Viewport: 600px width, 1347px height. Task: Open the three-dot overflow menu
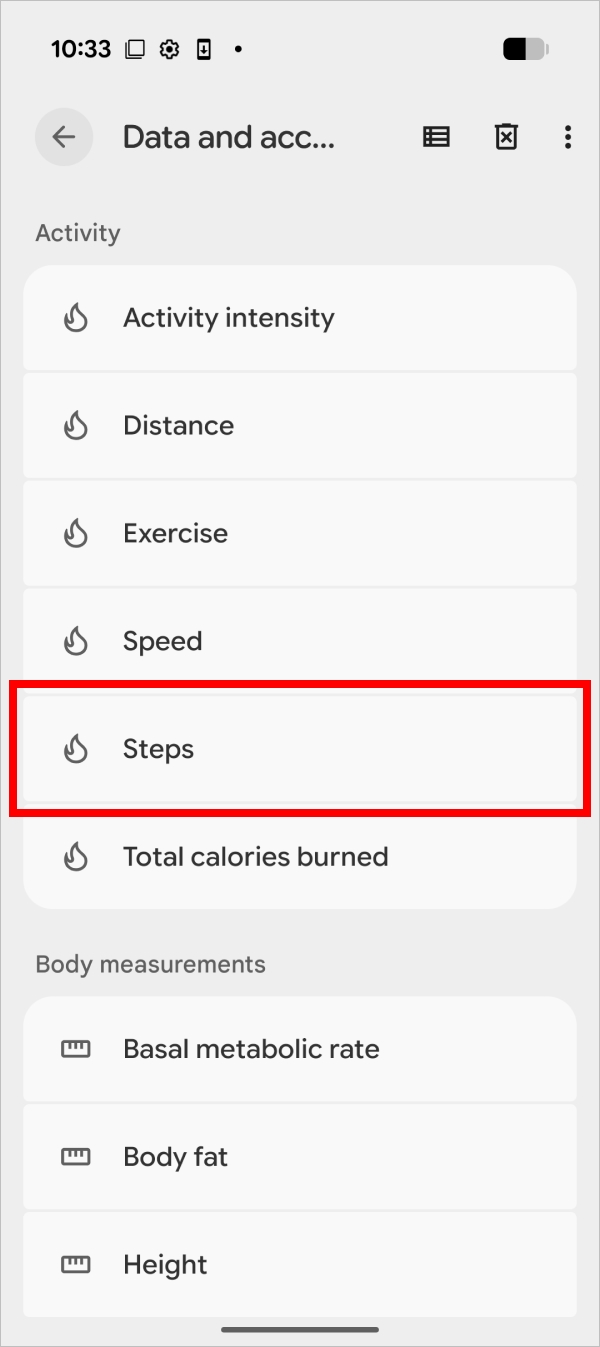point(567,137)
